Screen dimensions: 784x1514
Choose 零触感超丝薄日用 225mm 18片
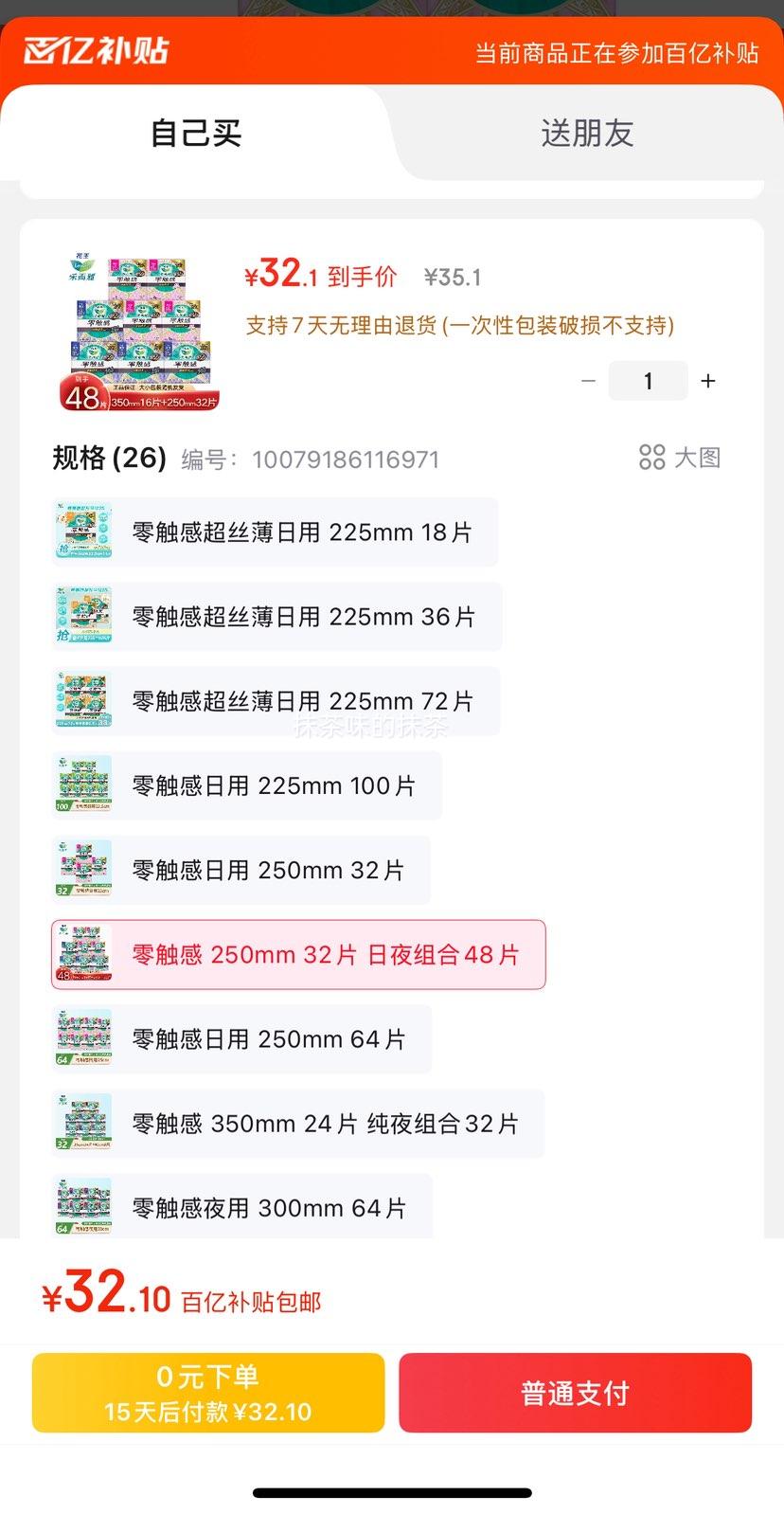click(275, 532)
